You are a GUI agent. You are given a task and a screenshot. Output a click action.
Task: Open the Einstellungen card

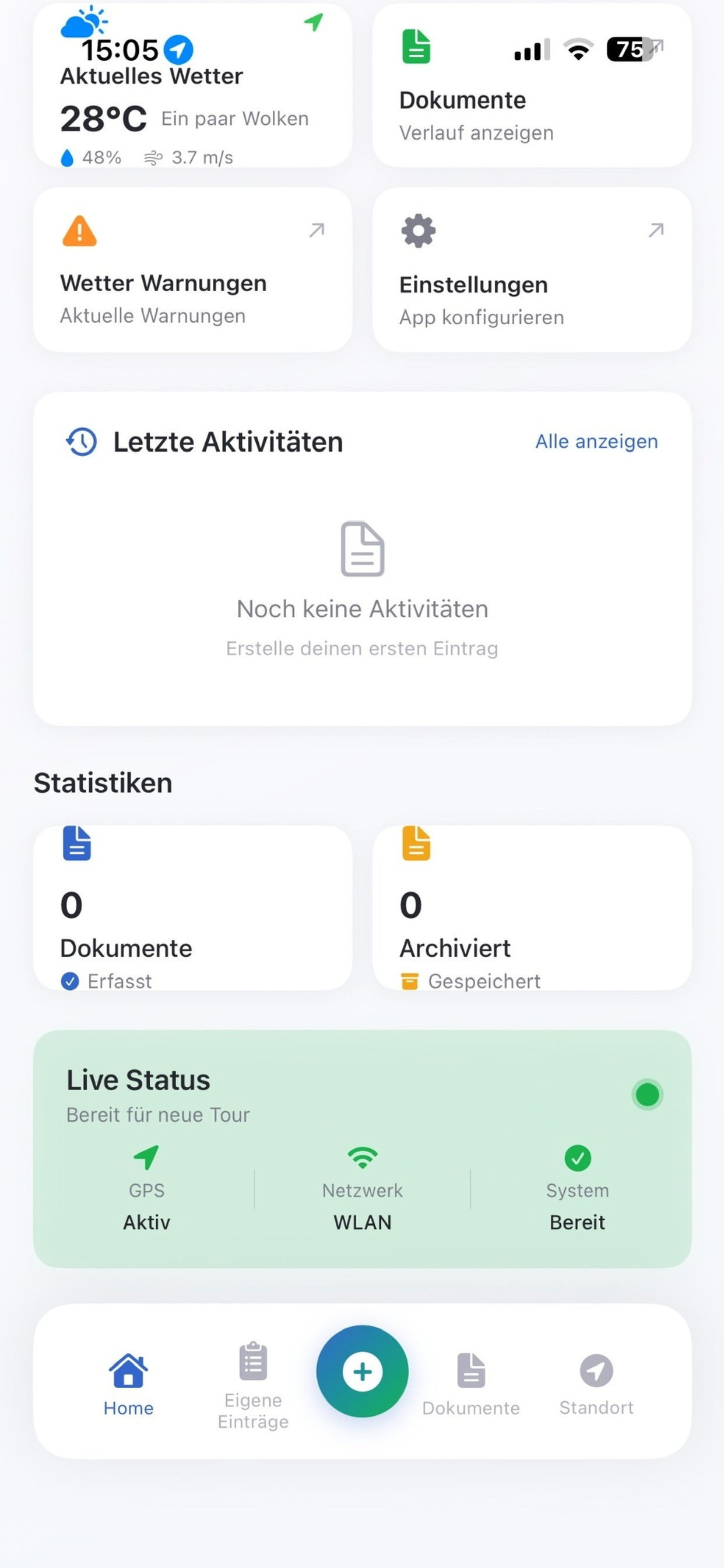point(532,269)
